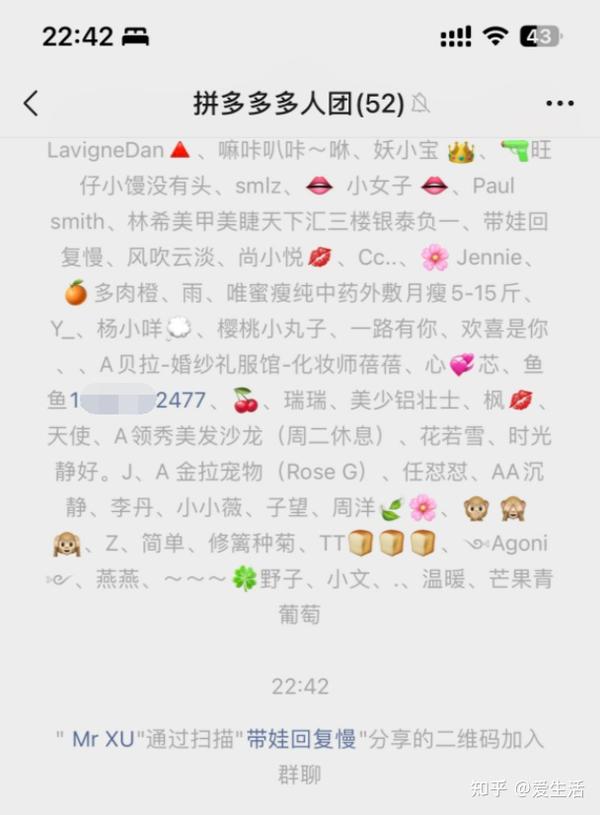Open 带娃回复慢 profile link
This screenshot has height=815, width=600.
302,740
